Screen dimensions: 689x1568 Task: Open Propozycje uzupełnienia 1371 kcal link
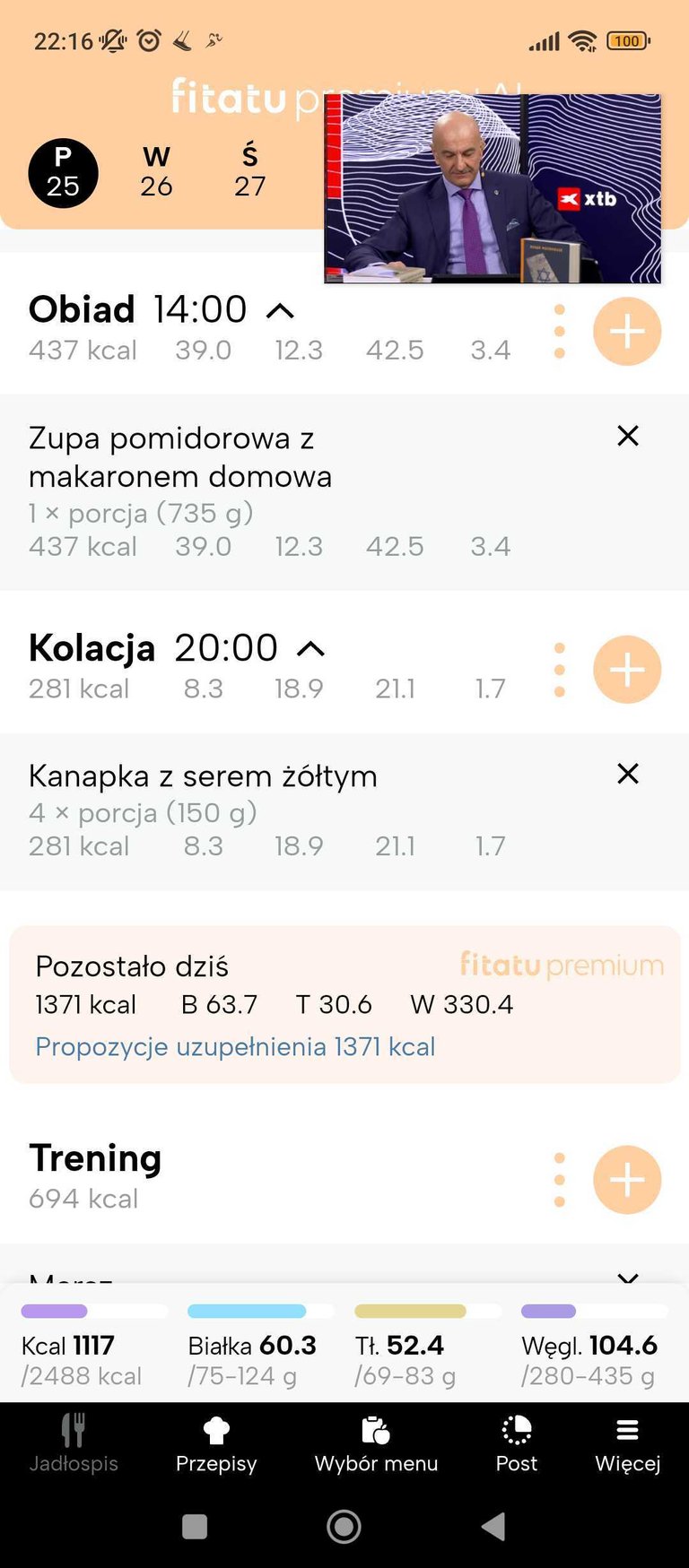[x=235, y=1047]
